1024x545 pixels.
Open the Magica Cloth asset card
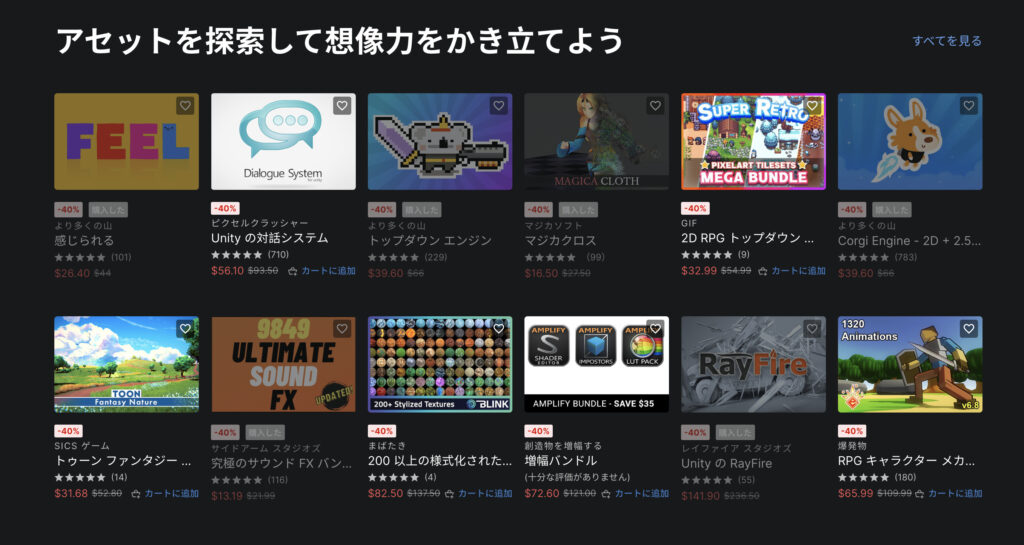pos(596,142)
